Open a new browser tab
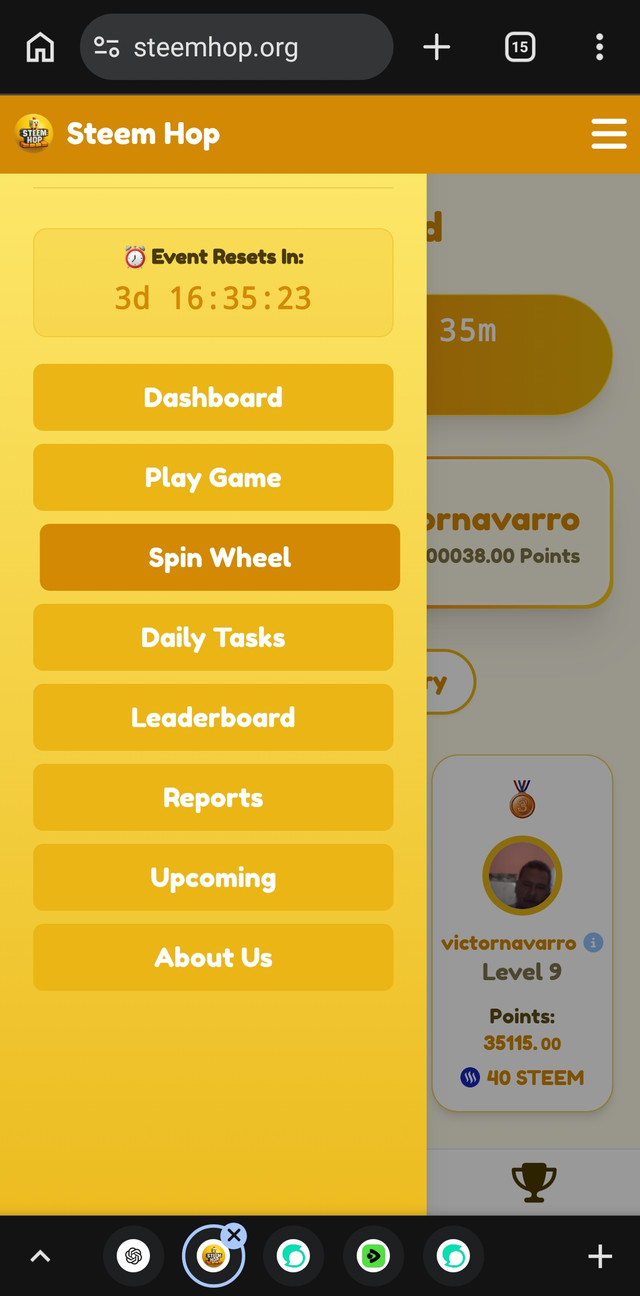640x1296 pixels. [437, 47]
